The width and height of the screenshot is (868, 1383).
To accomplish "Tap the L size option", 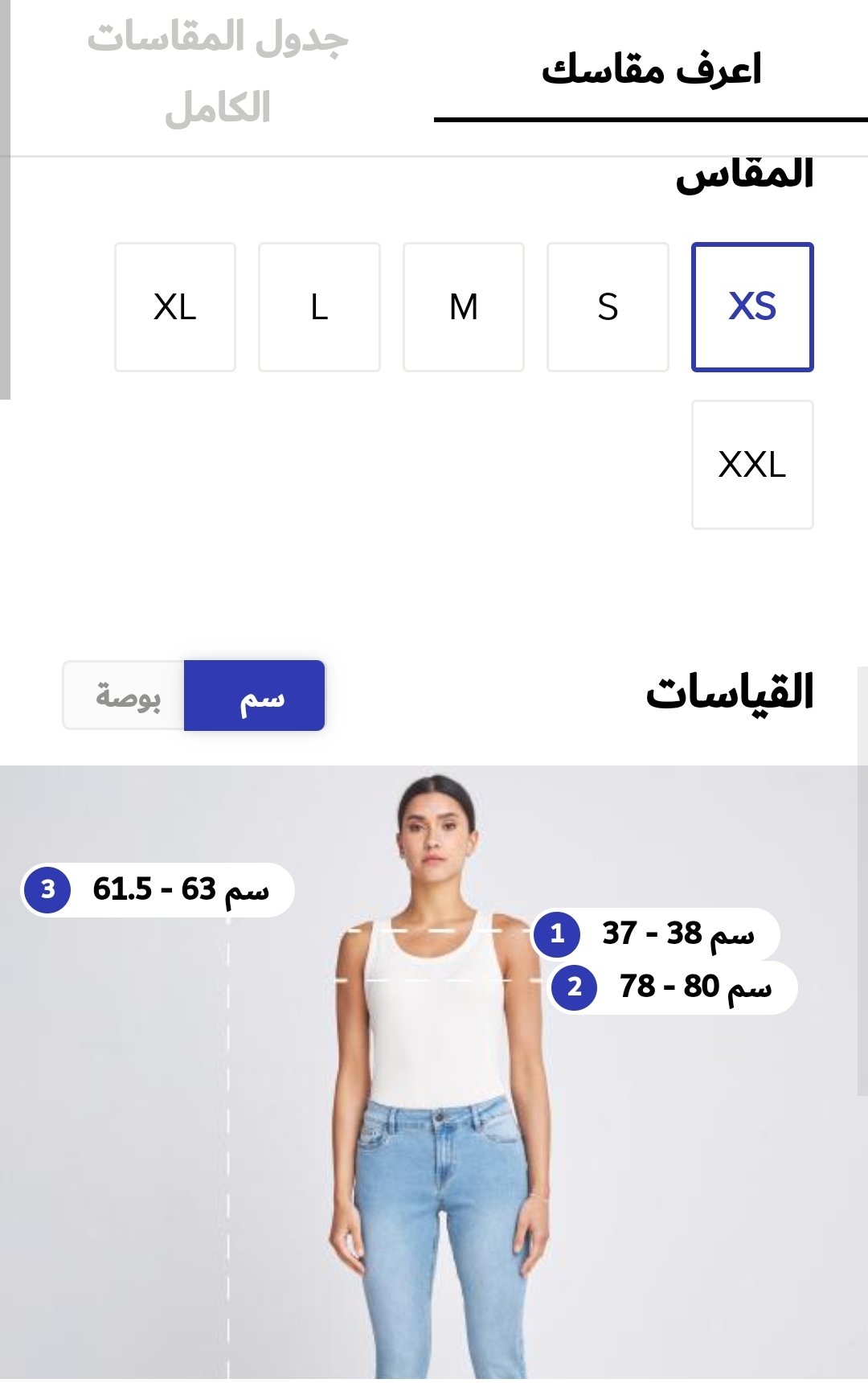I will [319, 307].
